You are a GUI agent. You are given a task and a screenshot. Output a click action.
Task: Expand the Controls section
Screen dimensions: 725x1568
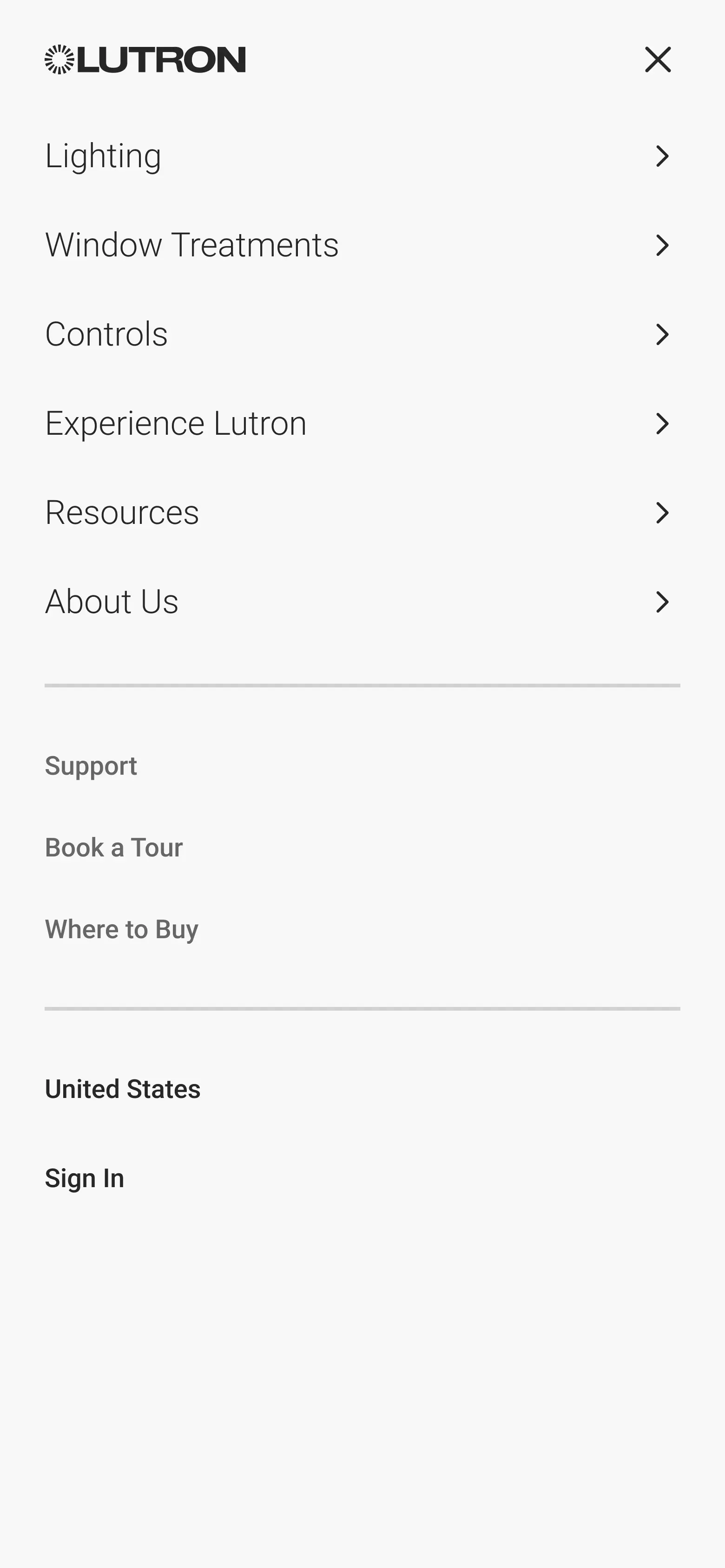362,334
